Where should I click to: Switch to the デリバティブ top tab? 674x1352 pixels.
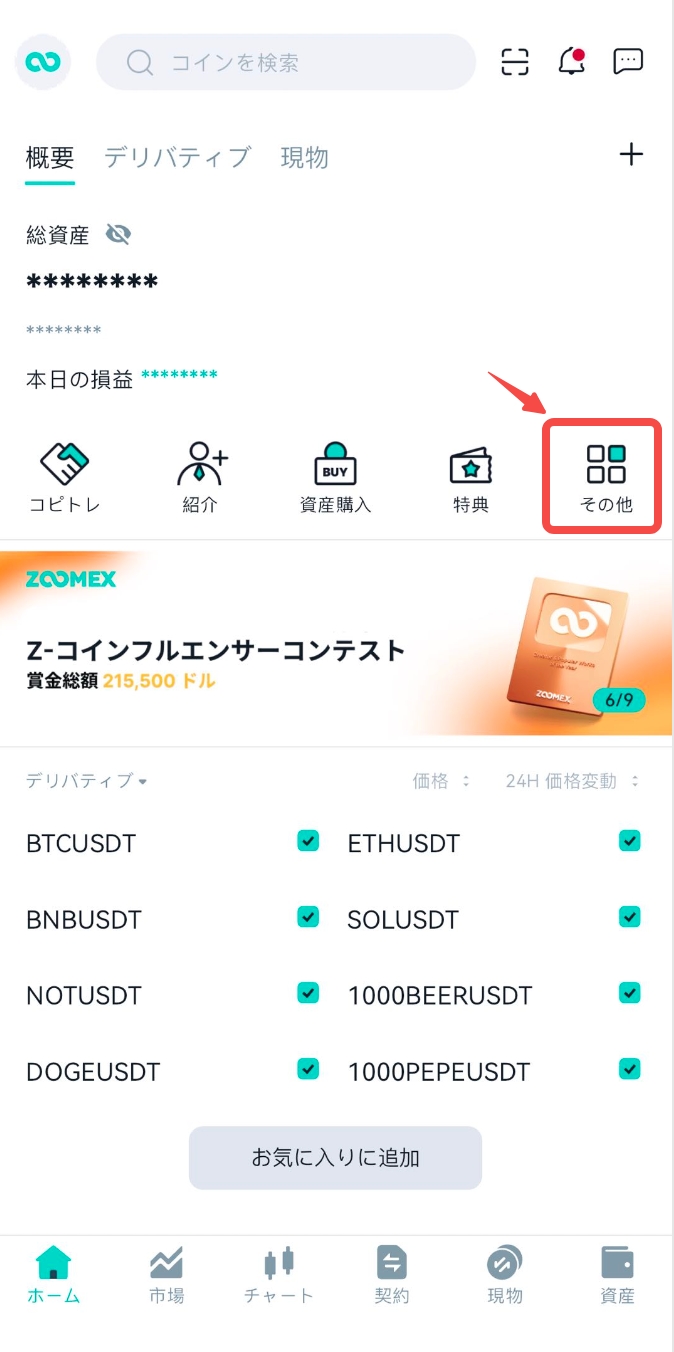(x=177, y=158)
